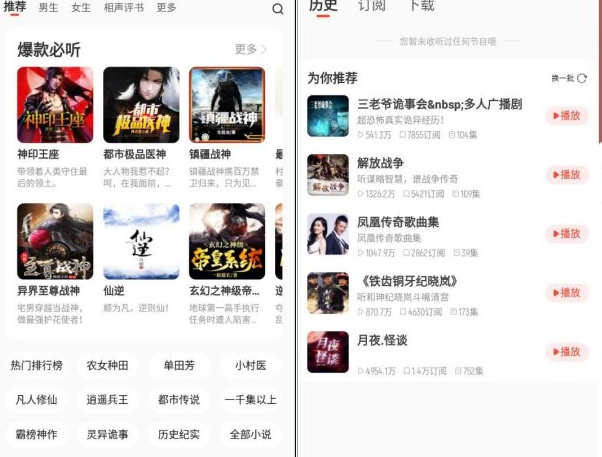Play 月夜.怪谈
The height and width of the screenshot is (457, 602).
pyautogui.click(x=567, y=352)
